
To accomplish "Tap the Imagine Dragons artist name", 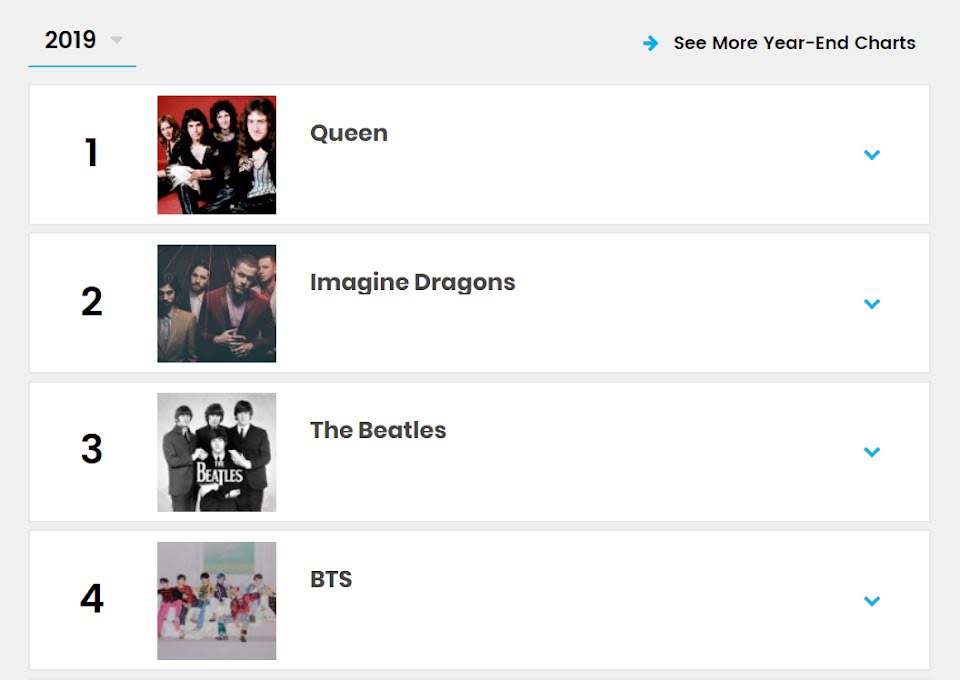I will 413,283.
